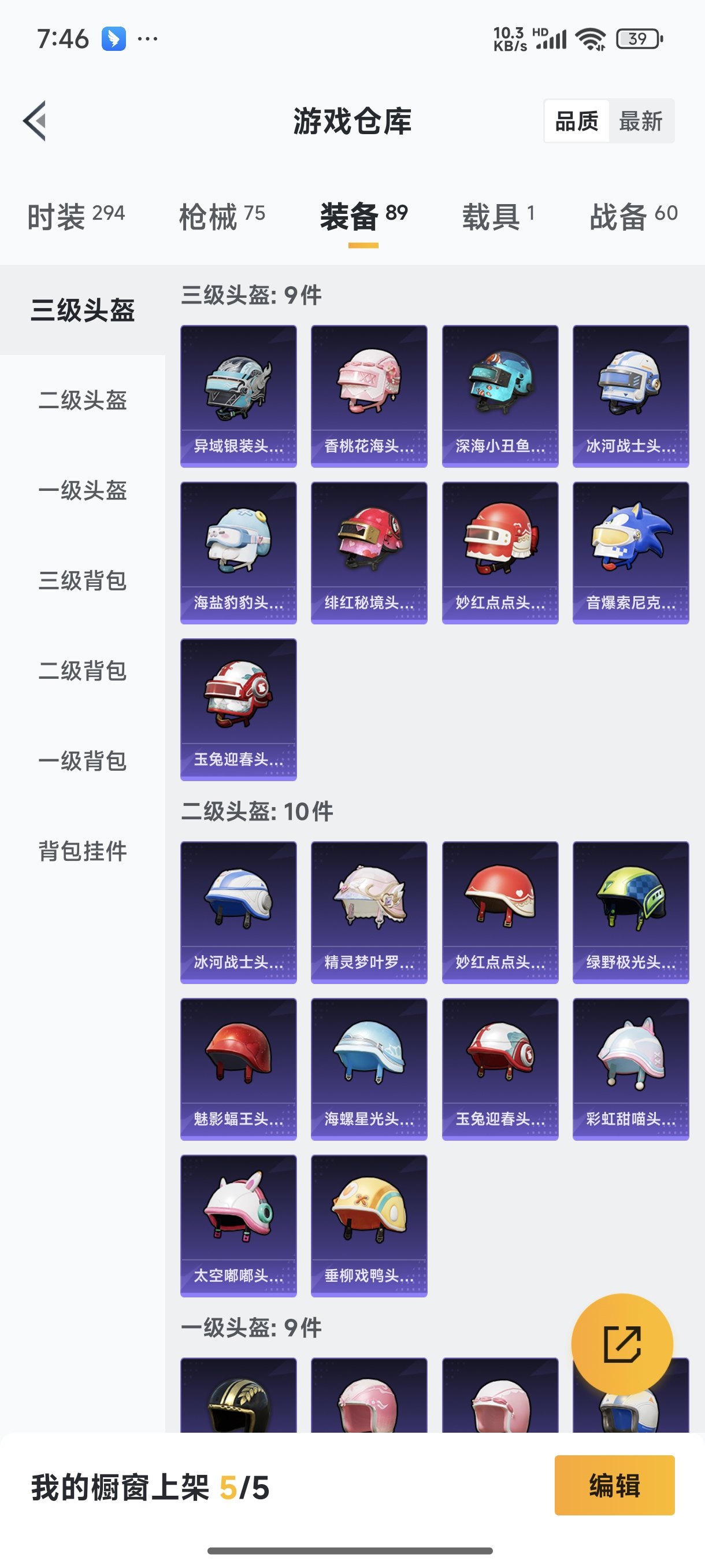Jump to the 二级背包 section
Screen dimensions: 705x1568
[x=83, y=671]
